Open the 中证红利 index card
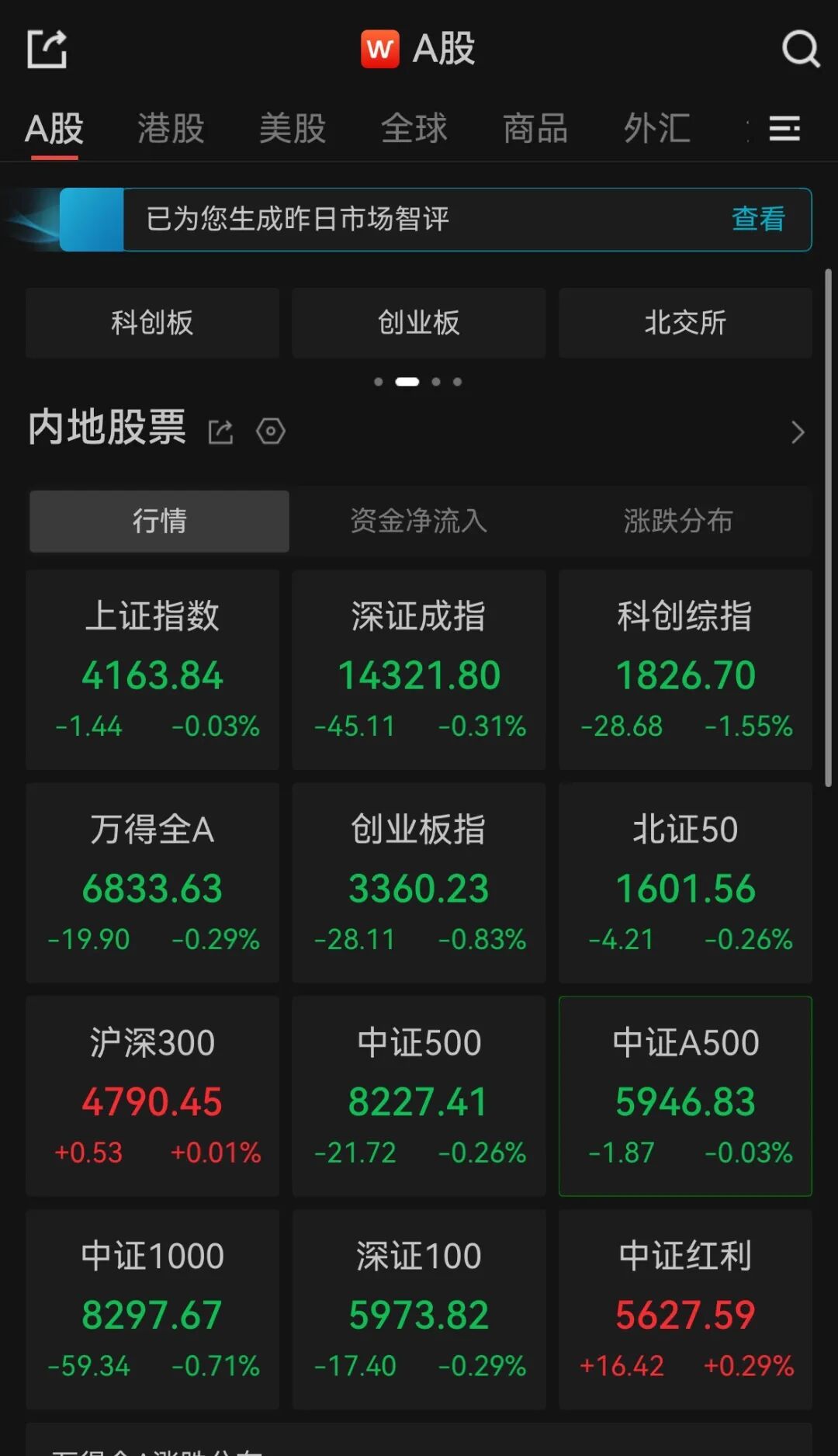 (x=685, y=1309)
